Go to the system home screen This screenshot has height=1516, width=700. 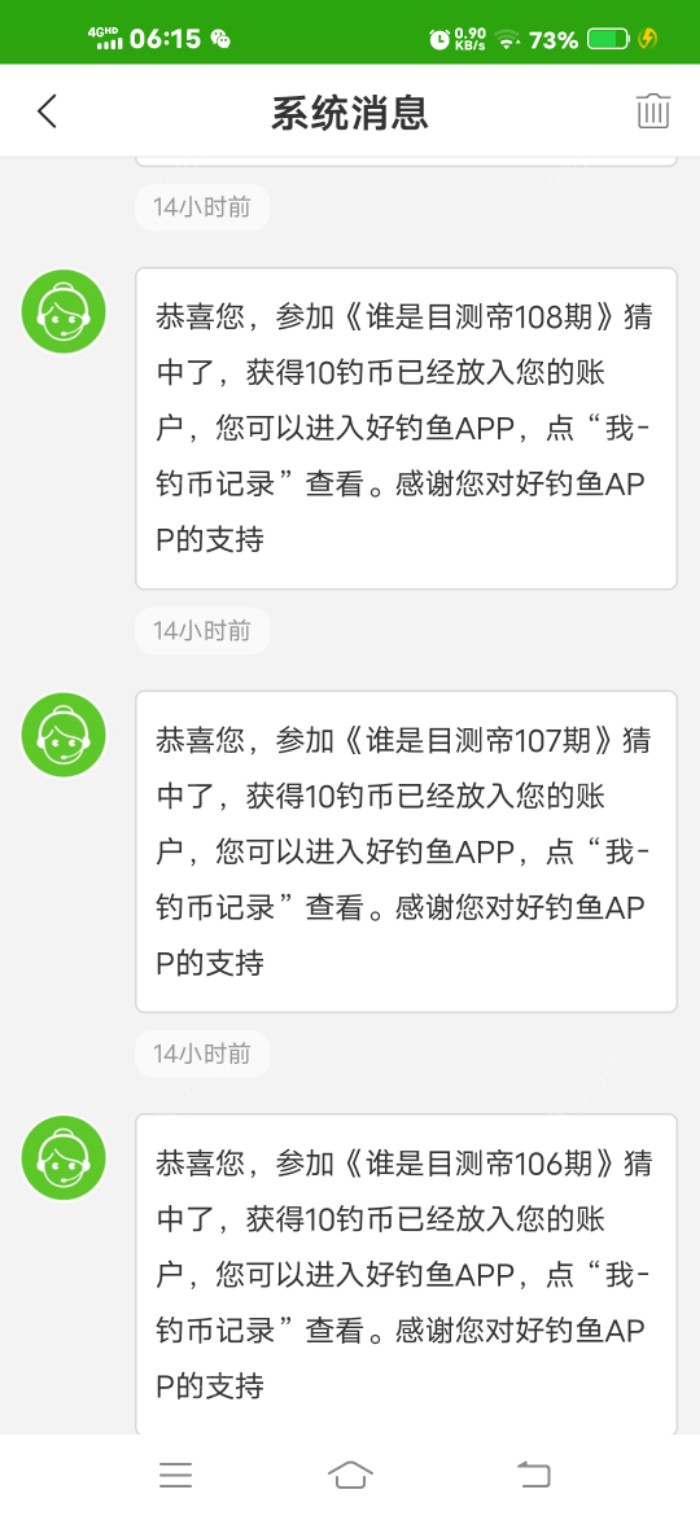[350, 1474]
